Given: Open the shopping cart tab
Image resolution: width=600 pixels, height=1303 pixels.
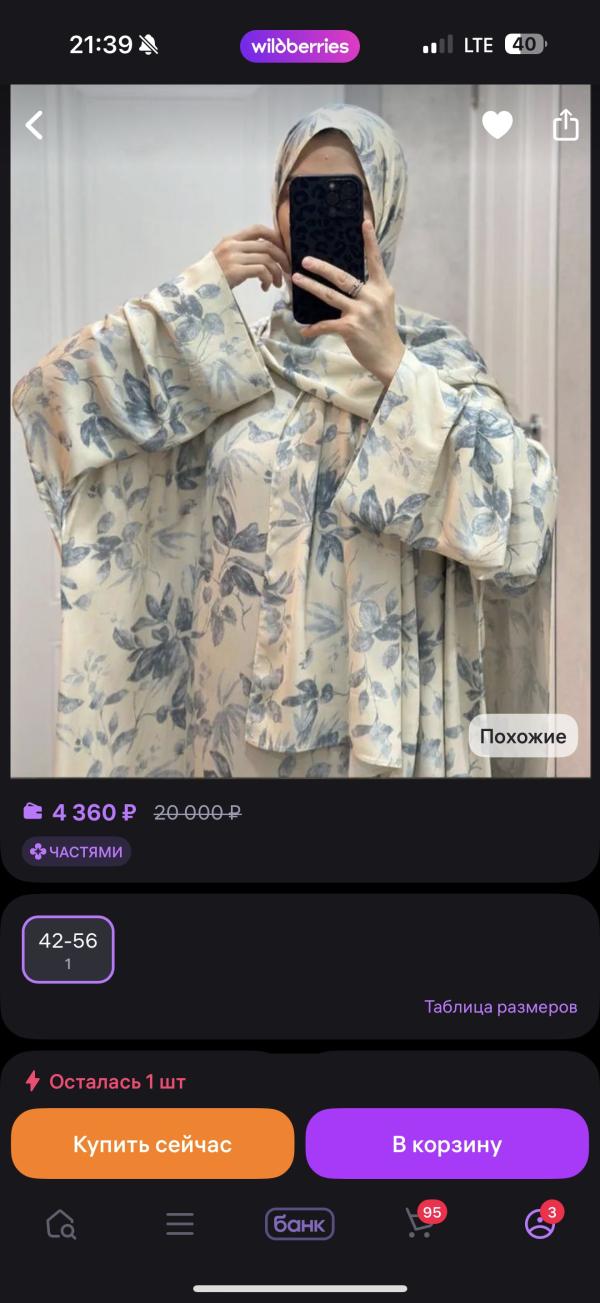Looking at the screenshot, I should pos(420,1223).
